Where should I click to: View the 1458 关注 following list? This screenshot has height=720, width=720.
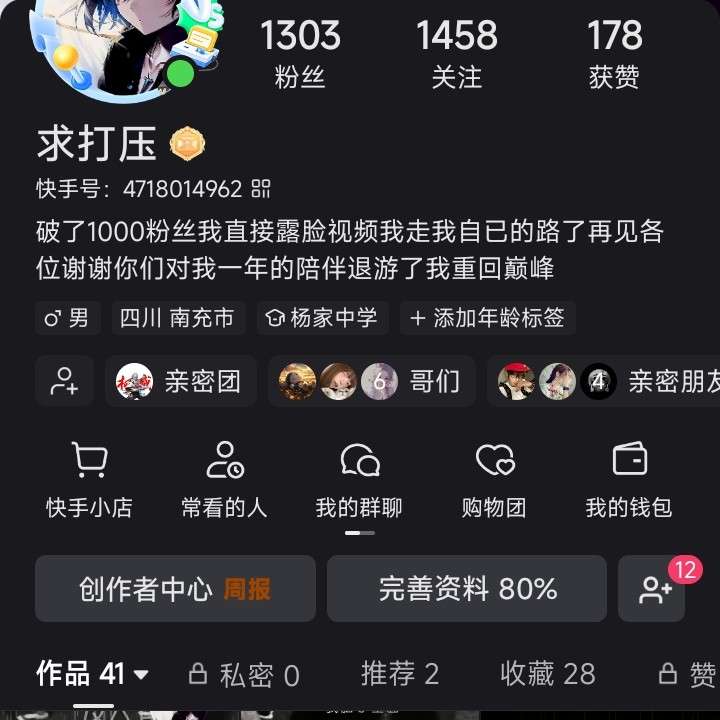pyautogui.click(x=456, y=54)
